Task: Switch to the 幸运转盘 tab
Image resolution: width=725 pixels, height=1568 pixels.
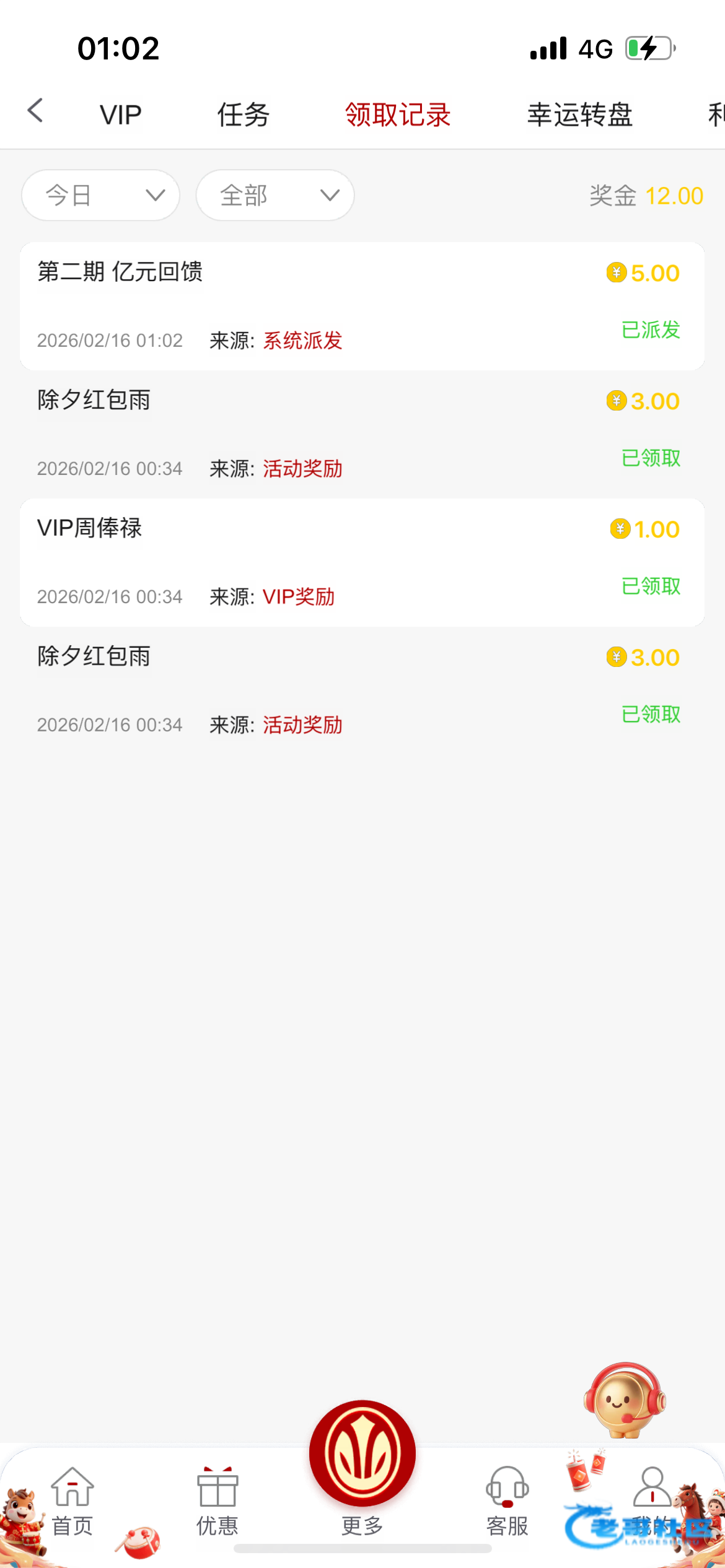Action: (579, 115)
